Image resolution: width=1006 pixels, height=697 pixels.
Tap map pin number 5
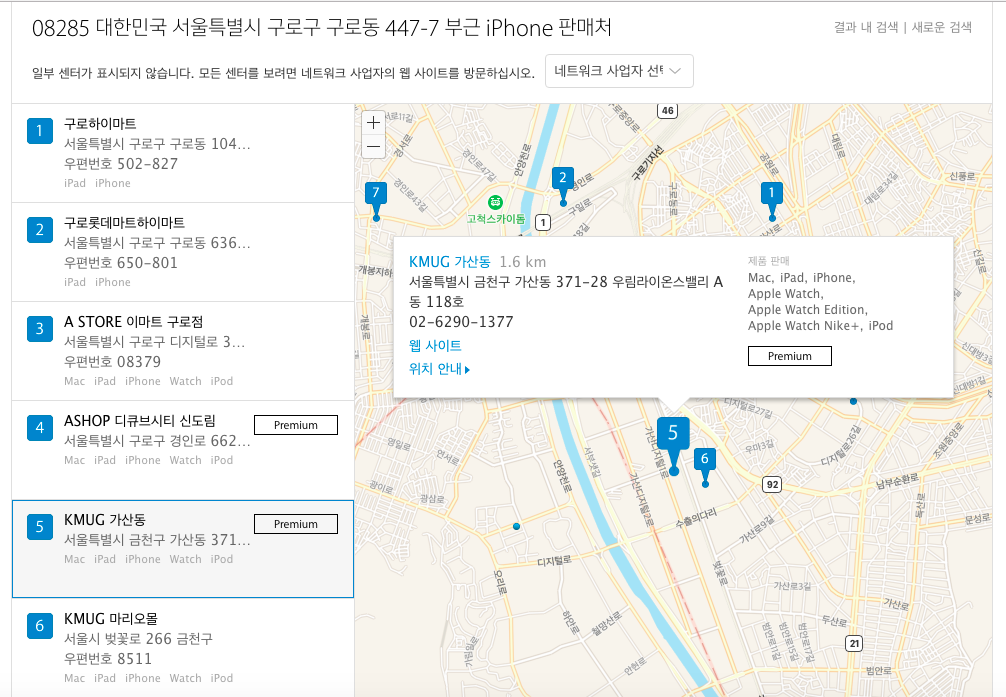coord(673,434)
